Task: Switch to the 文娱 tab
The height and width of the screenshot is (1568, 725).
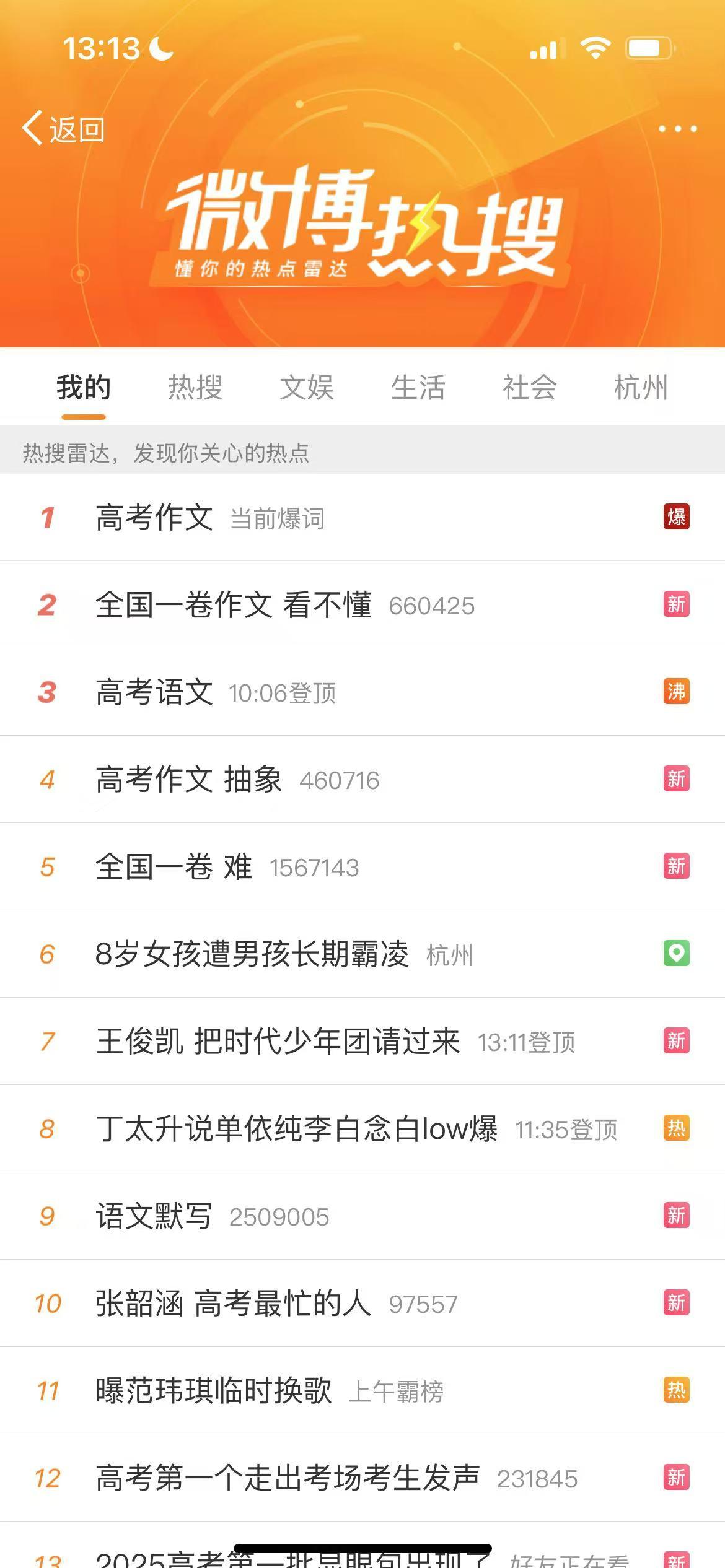Action: (307, 388)
